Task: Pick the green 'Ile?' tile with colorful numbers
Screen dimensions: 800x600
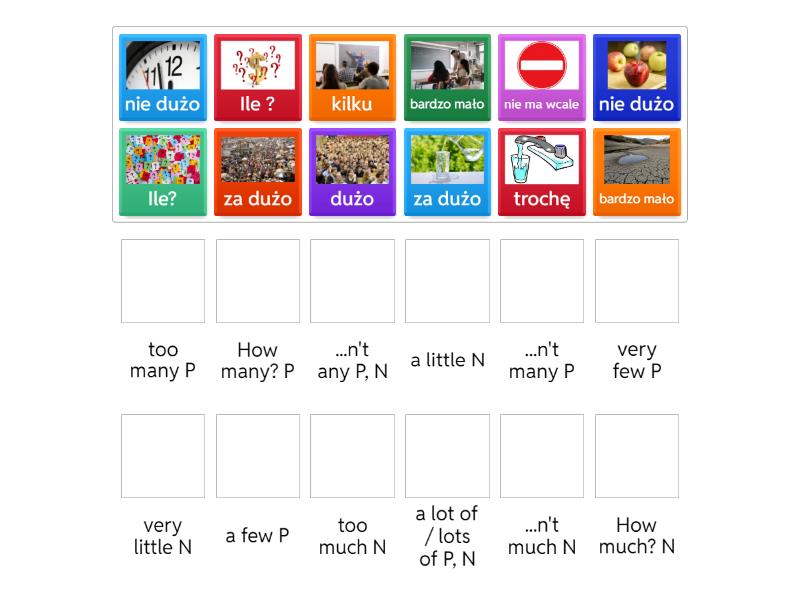Action: [x=162, y=172]
